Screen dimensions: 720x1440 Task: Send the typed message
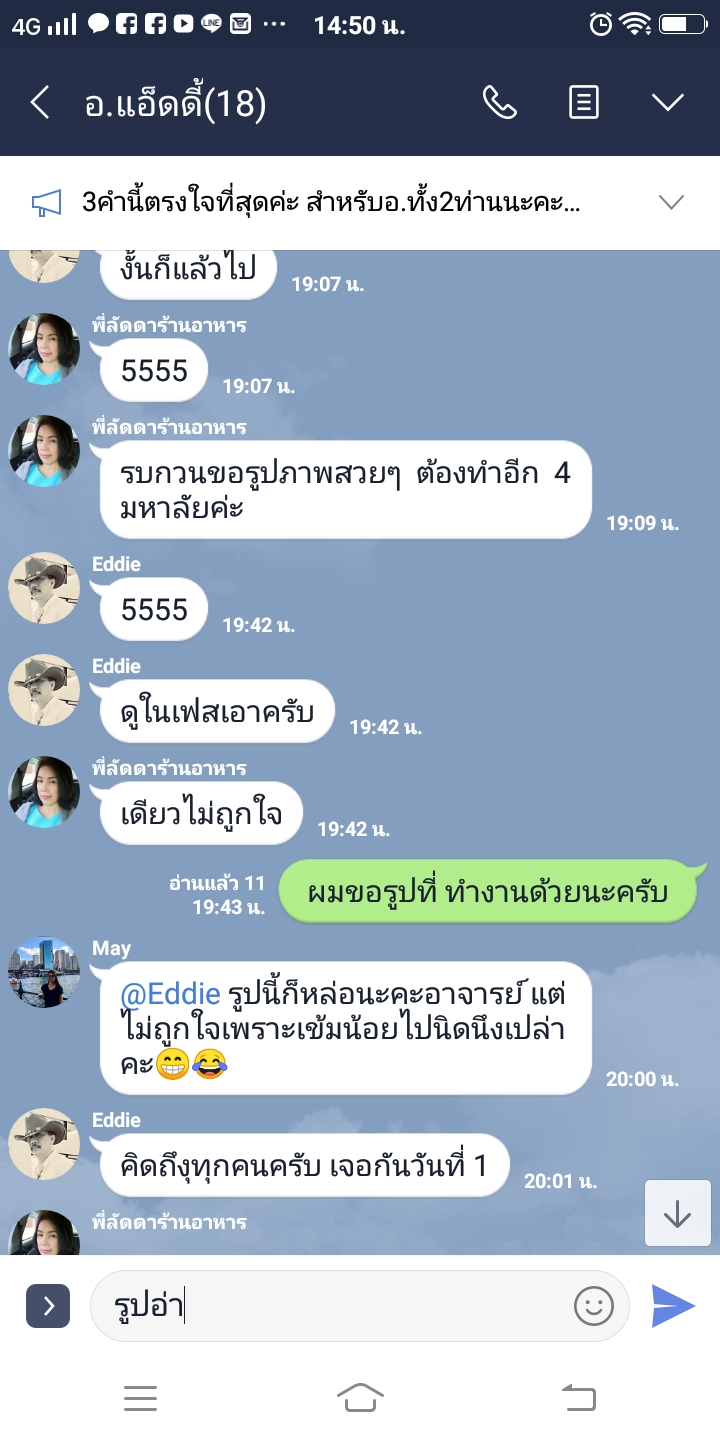pos(673,1305)
